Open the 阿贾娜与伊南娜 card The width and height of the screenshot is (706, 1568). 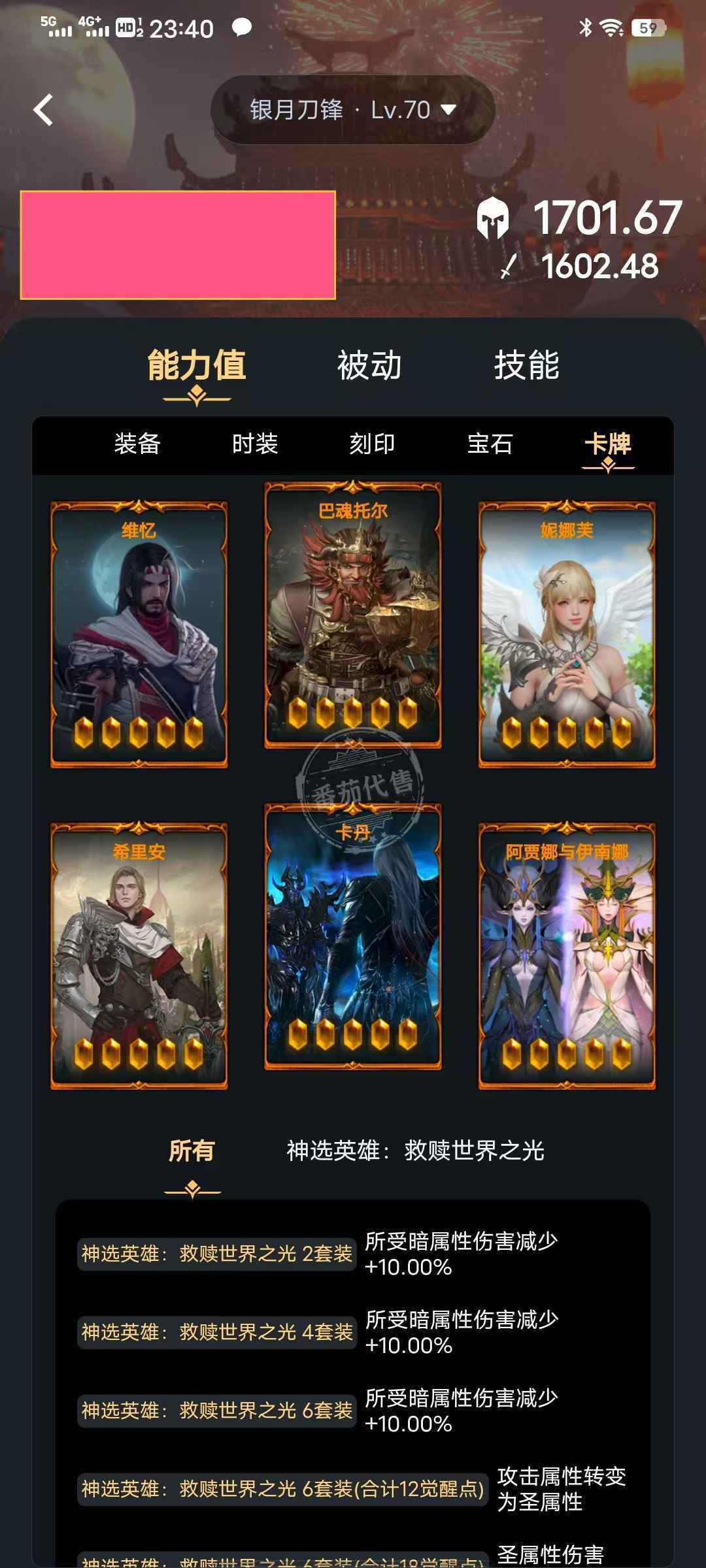[x=567, y=955]
